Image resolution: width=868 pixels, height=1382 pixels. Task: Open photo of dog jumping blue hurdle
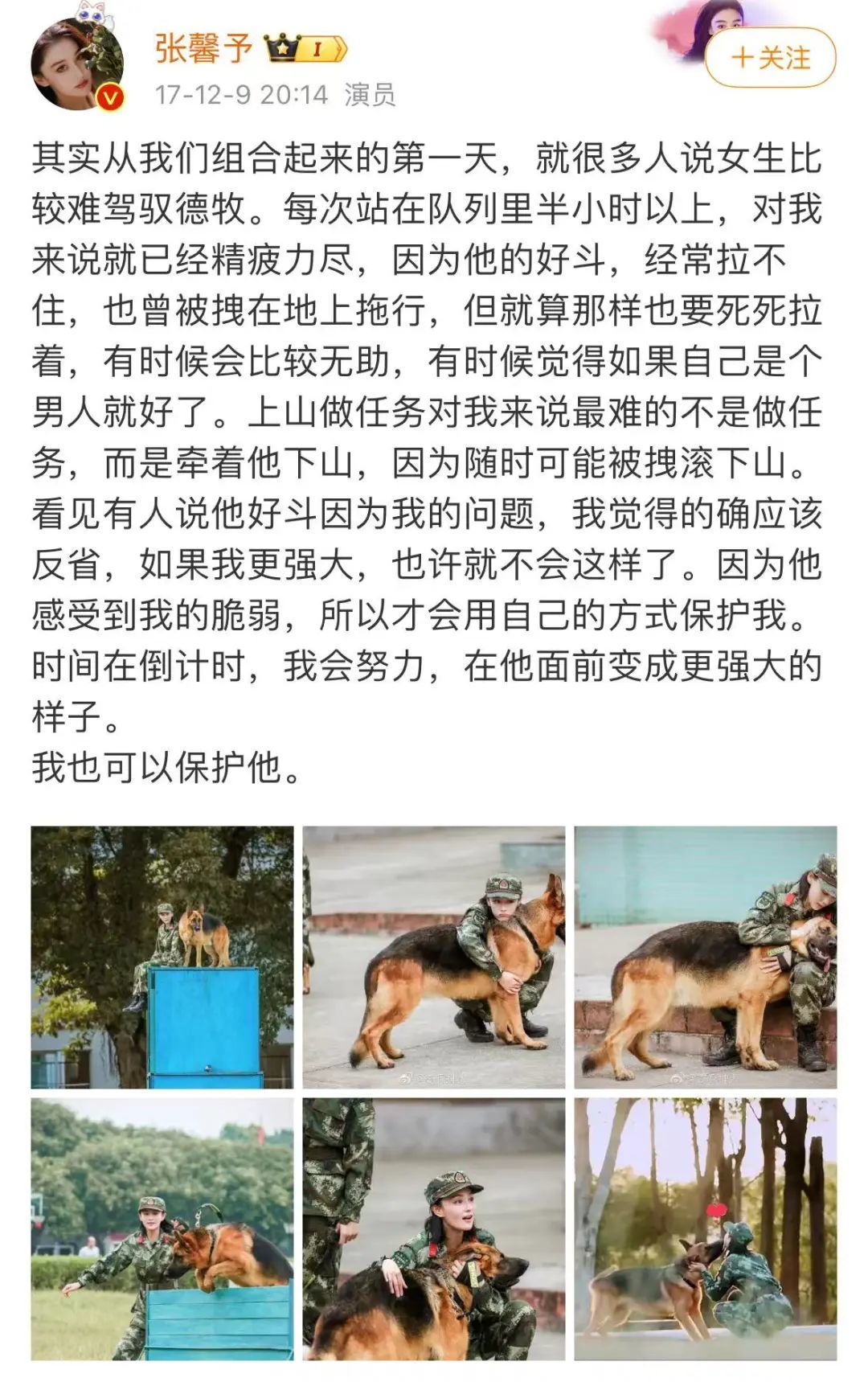tap(162, 1229)
